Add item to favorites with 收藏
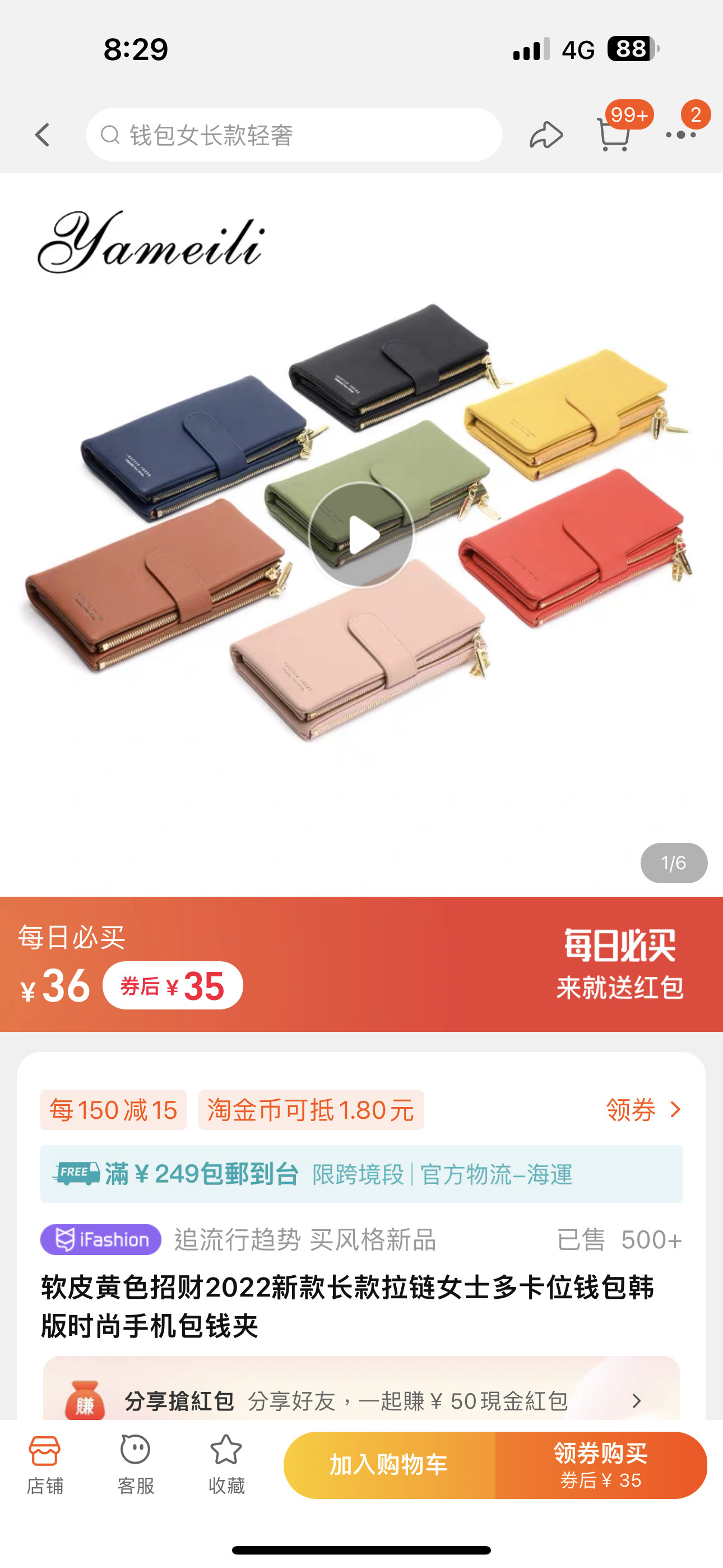The image size is (723, 1568). coord(226,1464)
